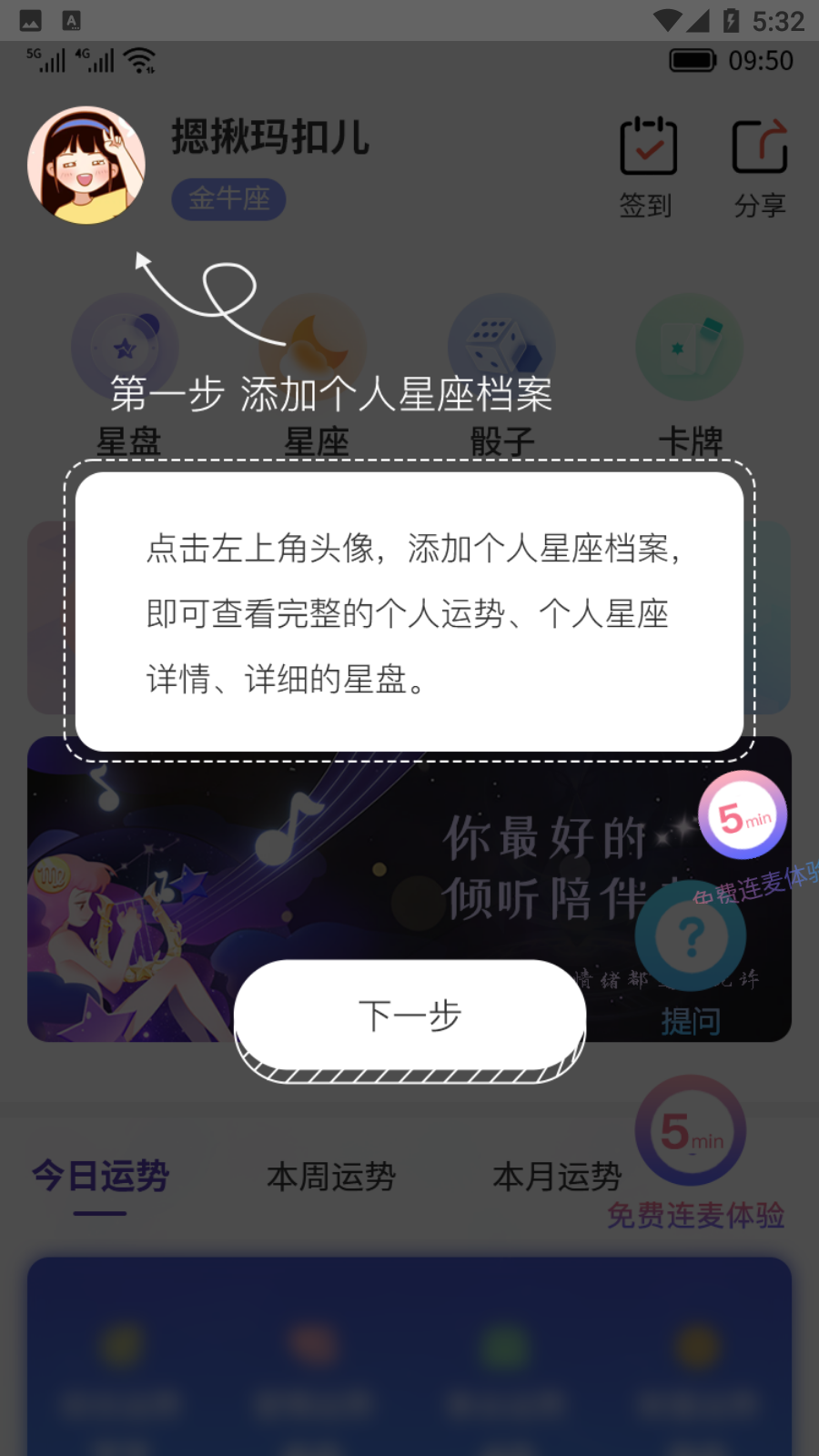Open the profile avatar to add a horoscope profile

click(x=86, y=166)
